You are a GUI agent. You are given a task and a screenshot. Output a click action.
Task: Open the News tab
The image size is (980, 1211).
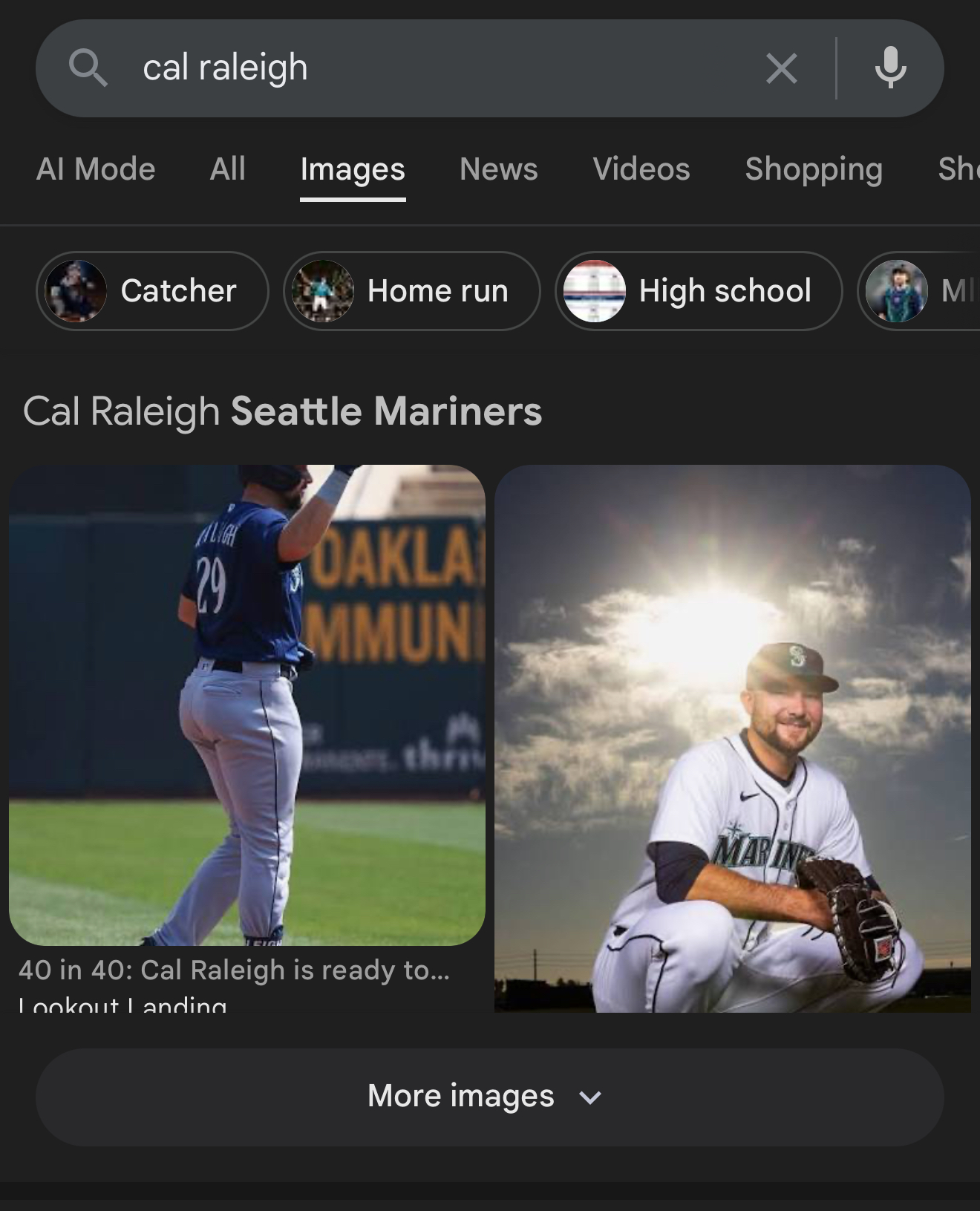[x=498, y=169]
